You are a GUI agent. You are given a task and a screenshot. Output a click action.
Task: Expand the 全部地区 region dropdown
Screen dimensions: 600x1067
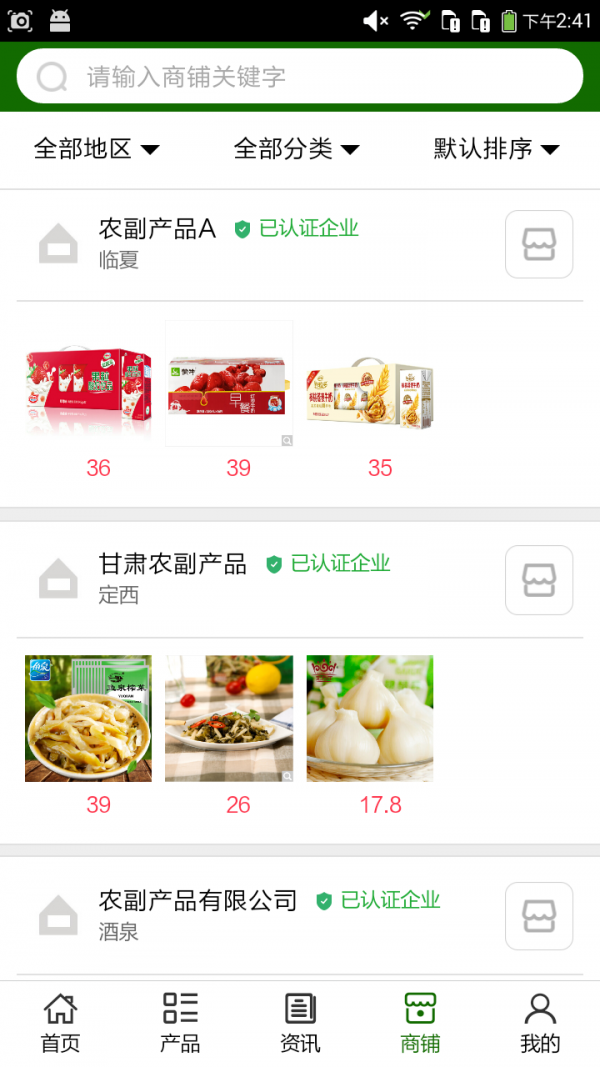[x=97, y=149]
